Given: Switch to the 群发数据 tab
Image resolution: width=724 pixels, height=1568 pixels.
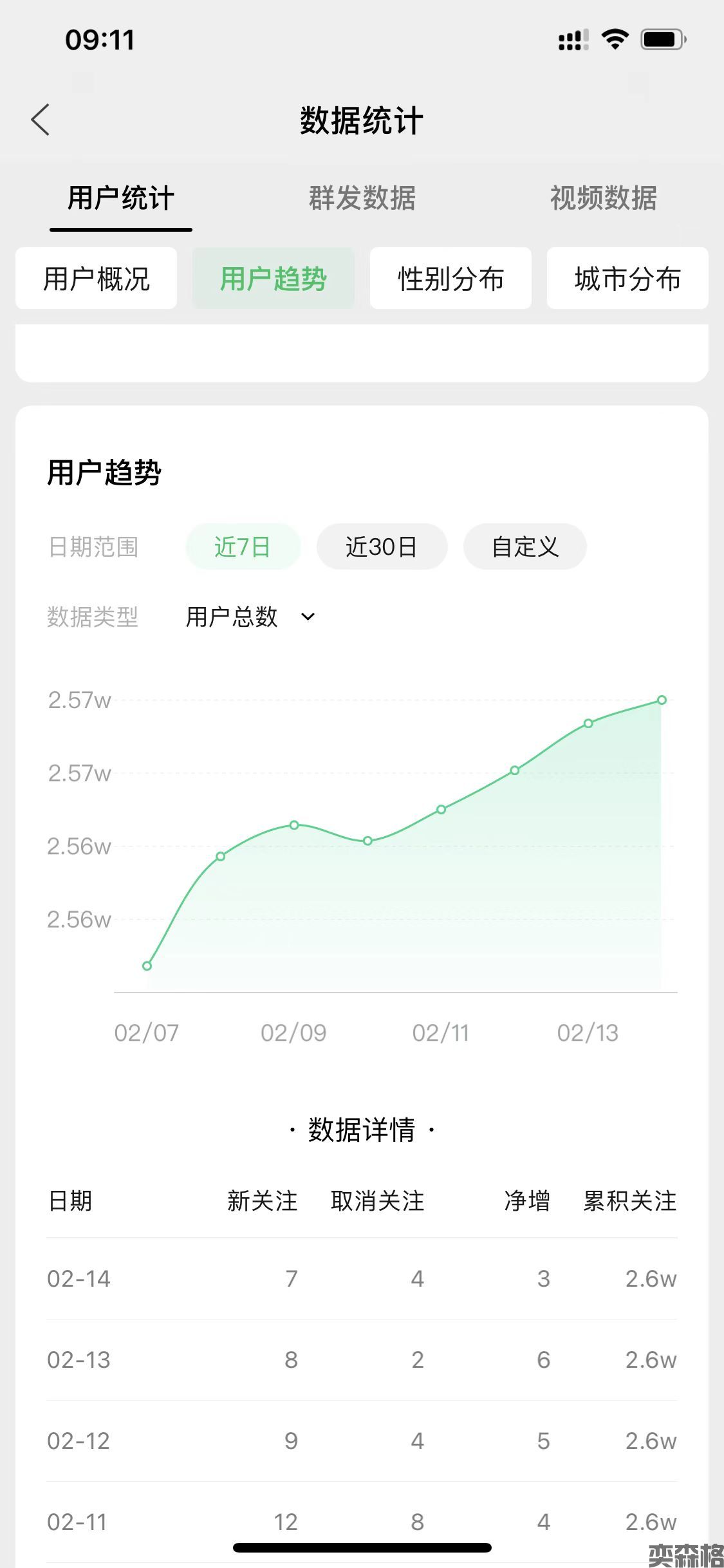Looking at the screenshot, I should click(362, 198).
